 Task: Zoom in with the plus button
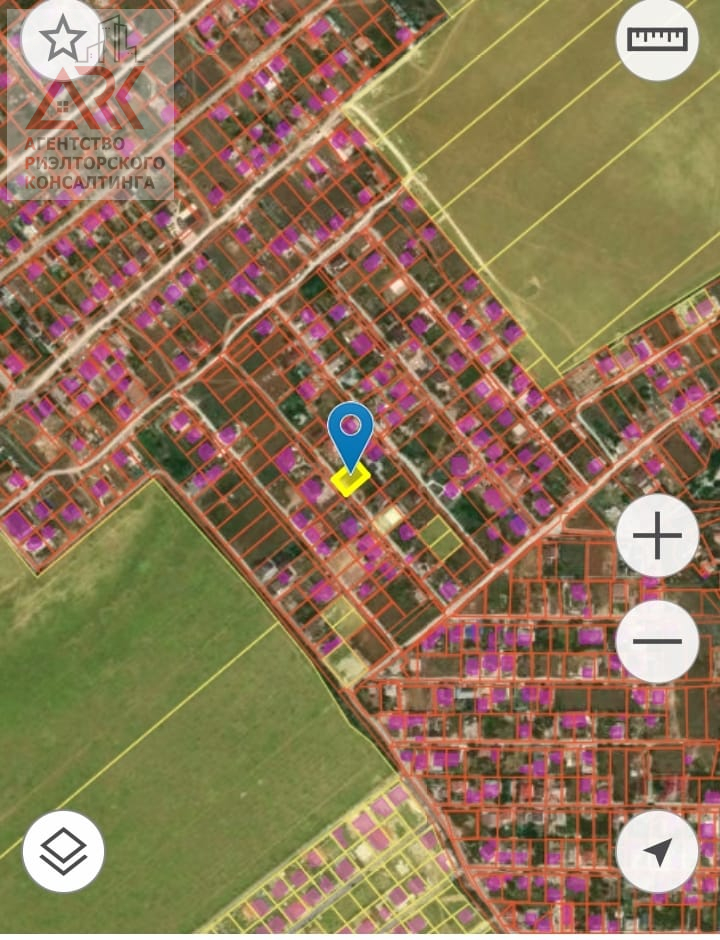657,537
